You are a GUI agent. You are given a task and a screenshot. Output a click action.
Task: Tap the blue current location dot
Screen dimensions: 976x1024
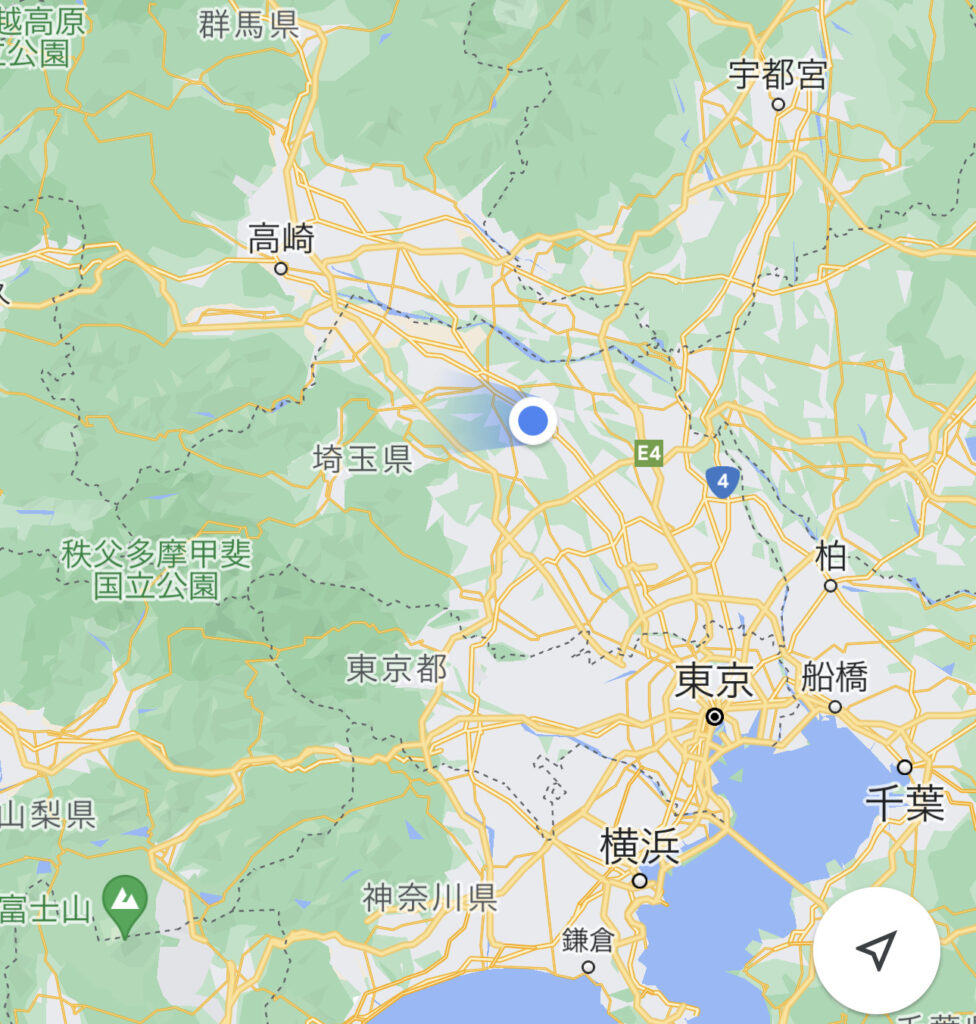click(533, 421)
